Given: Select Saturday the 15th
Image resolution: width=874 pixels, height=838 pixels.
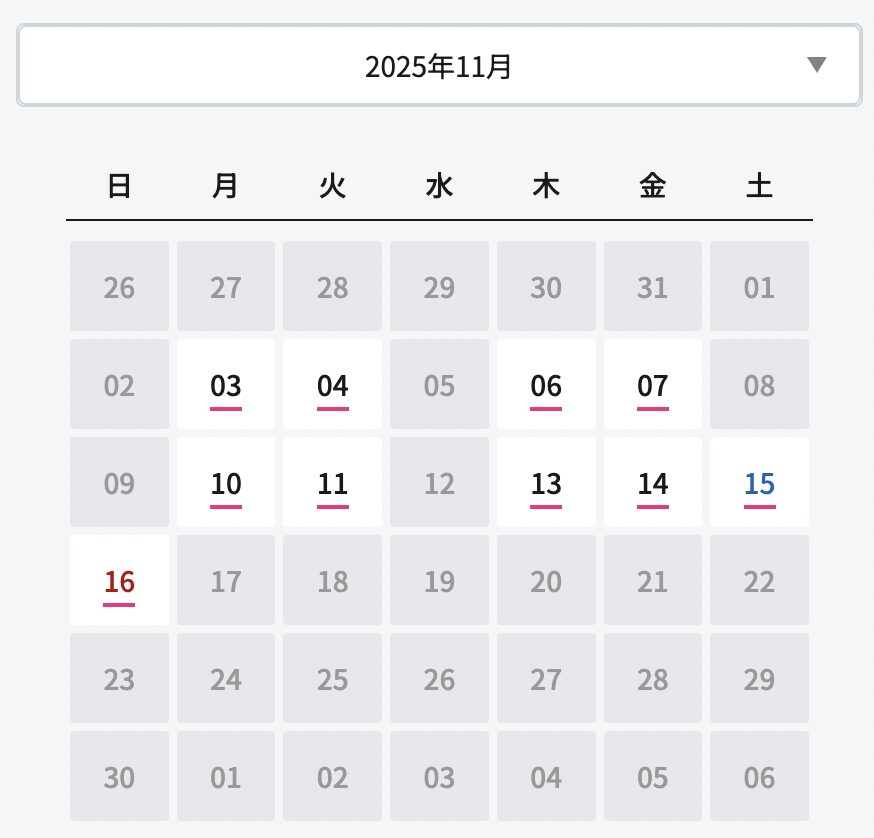Looking at the screenshot, I should 759,483.
